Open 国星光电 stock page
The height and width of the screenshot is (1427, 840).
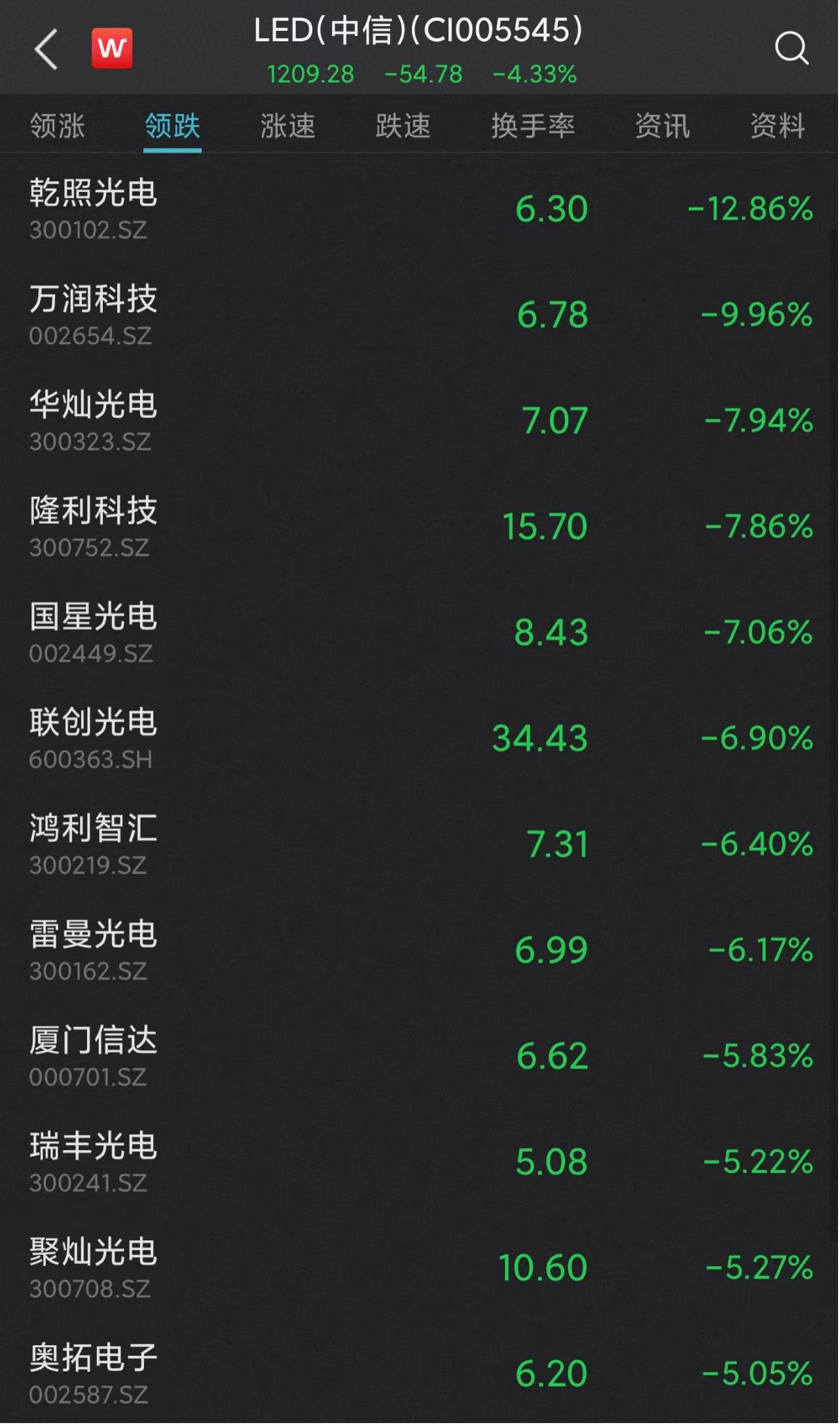pos(420,634)
